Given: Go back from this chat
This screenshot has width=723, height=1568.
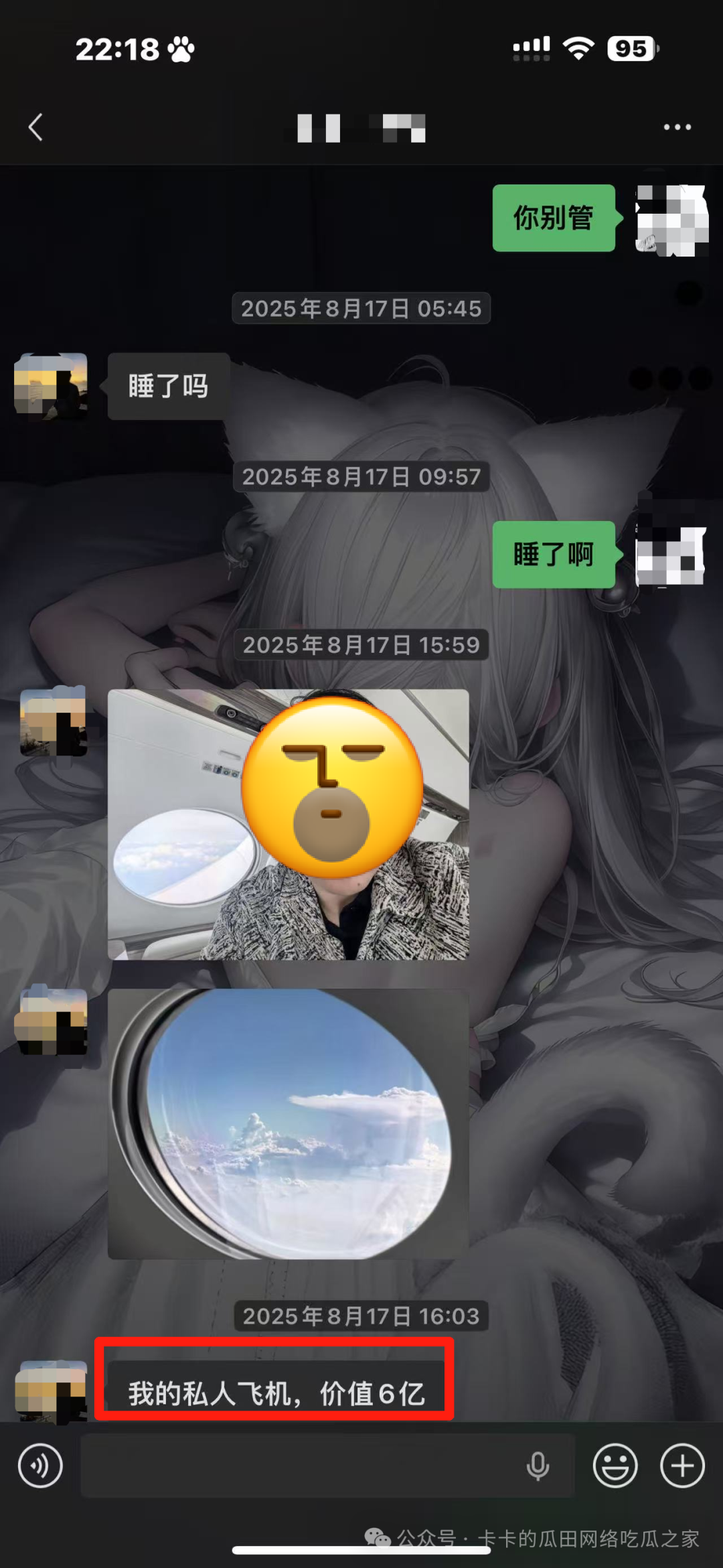Looking at the screenshot, I should (36, 127).
